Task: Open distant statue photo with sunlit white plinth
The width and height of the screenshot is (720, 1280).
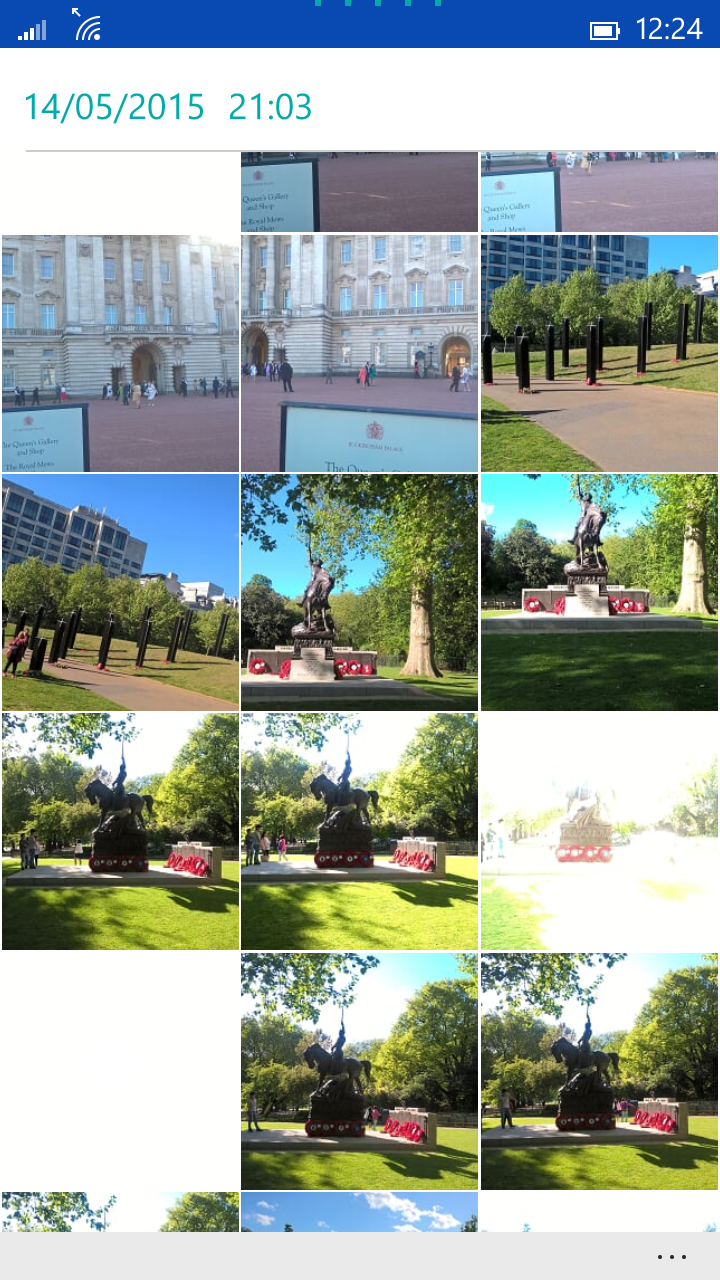Action: click(599, 592)
